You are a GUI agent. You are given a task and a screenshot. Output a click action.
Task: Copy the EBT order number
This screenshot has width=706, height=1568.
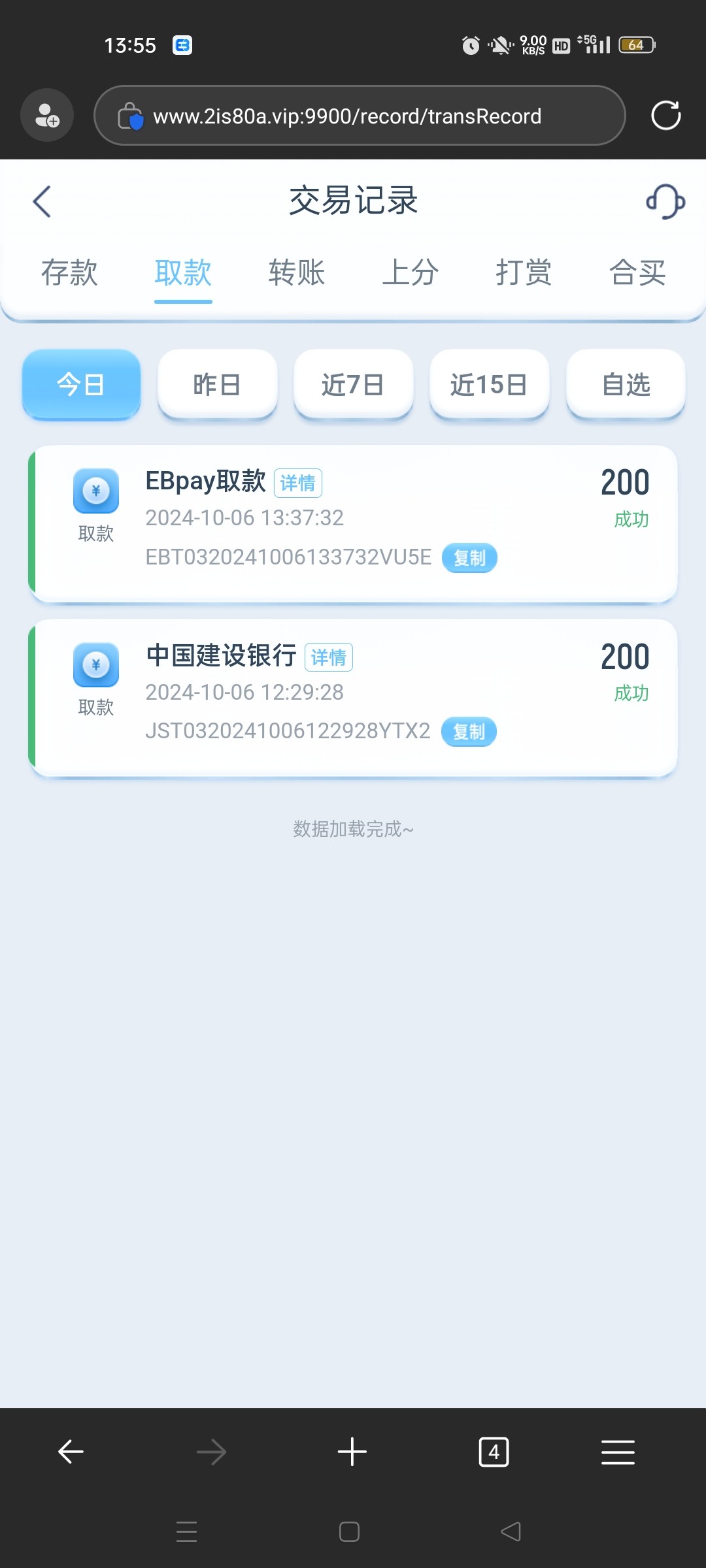point(469,558)
